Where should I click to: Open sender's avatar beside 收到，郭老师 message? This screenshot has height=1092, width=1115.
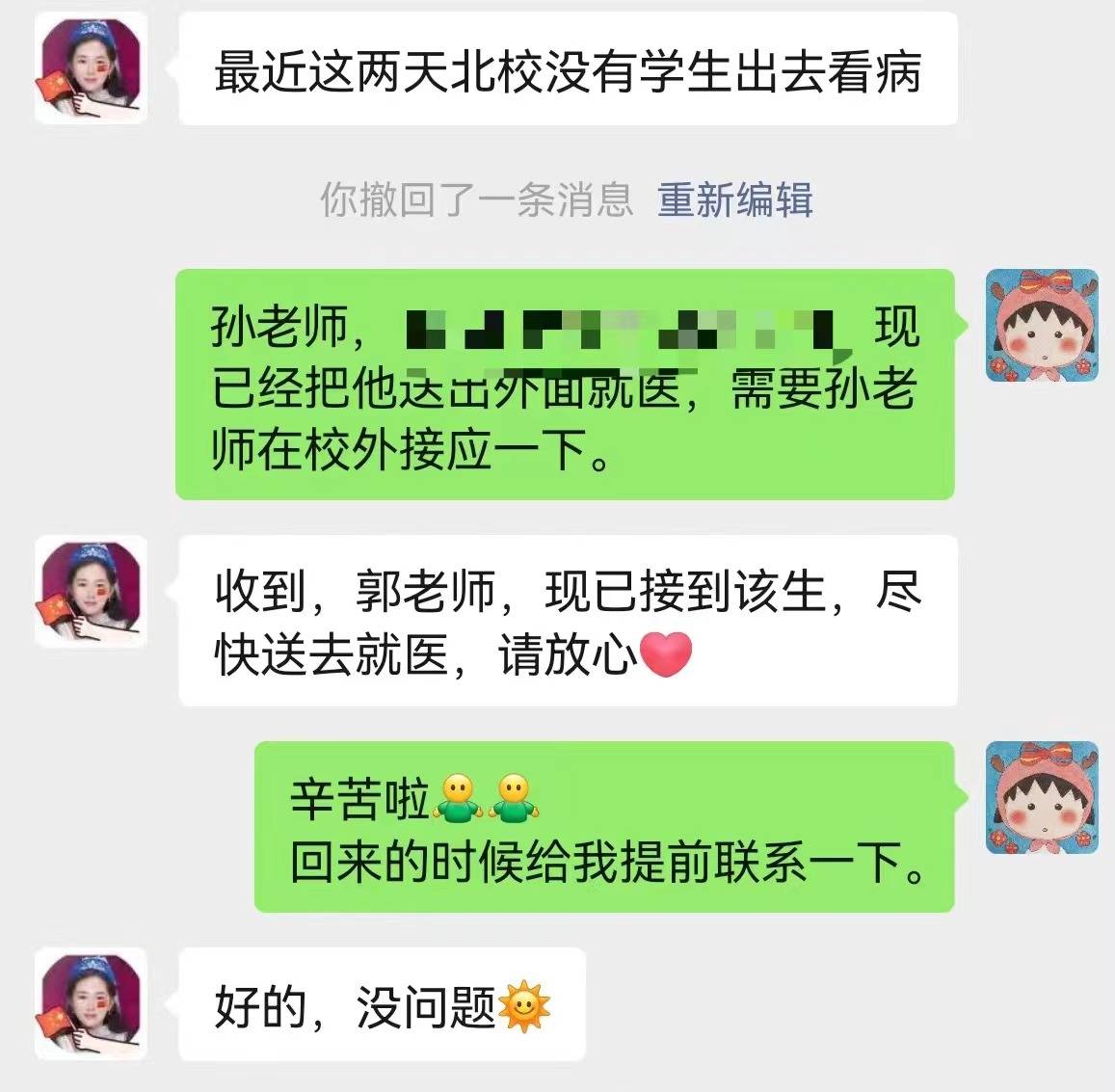pos(91,591)
